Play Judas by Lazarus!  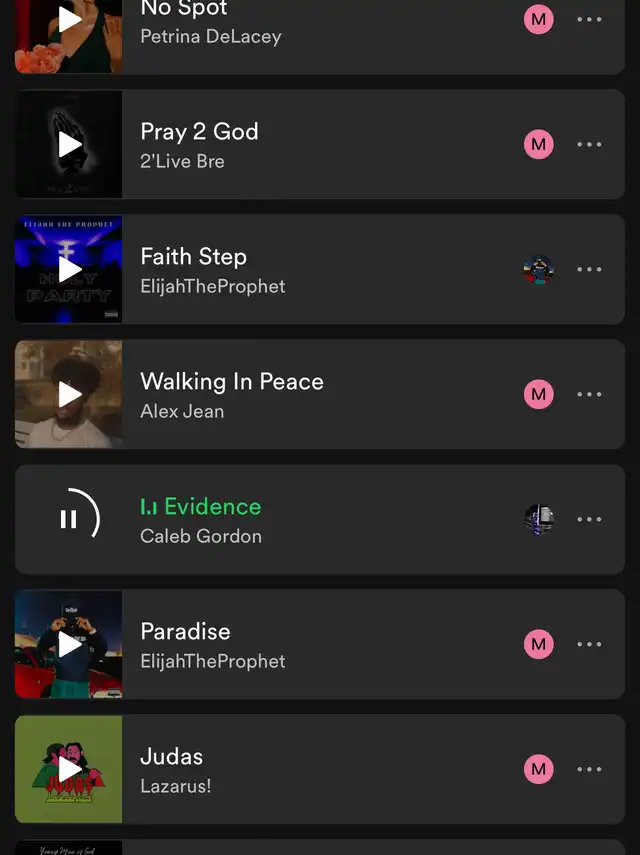point(69,769)
